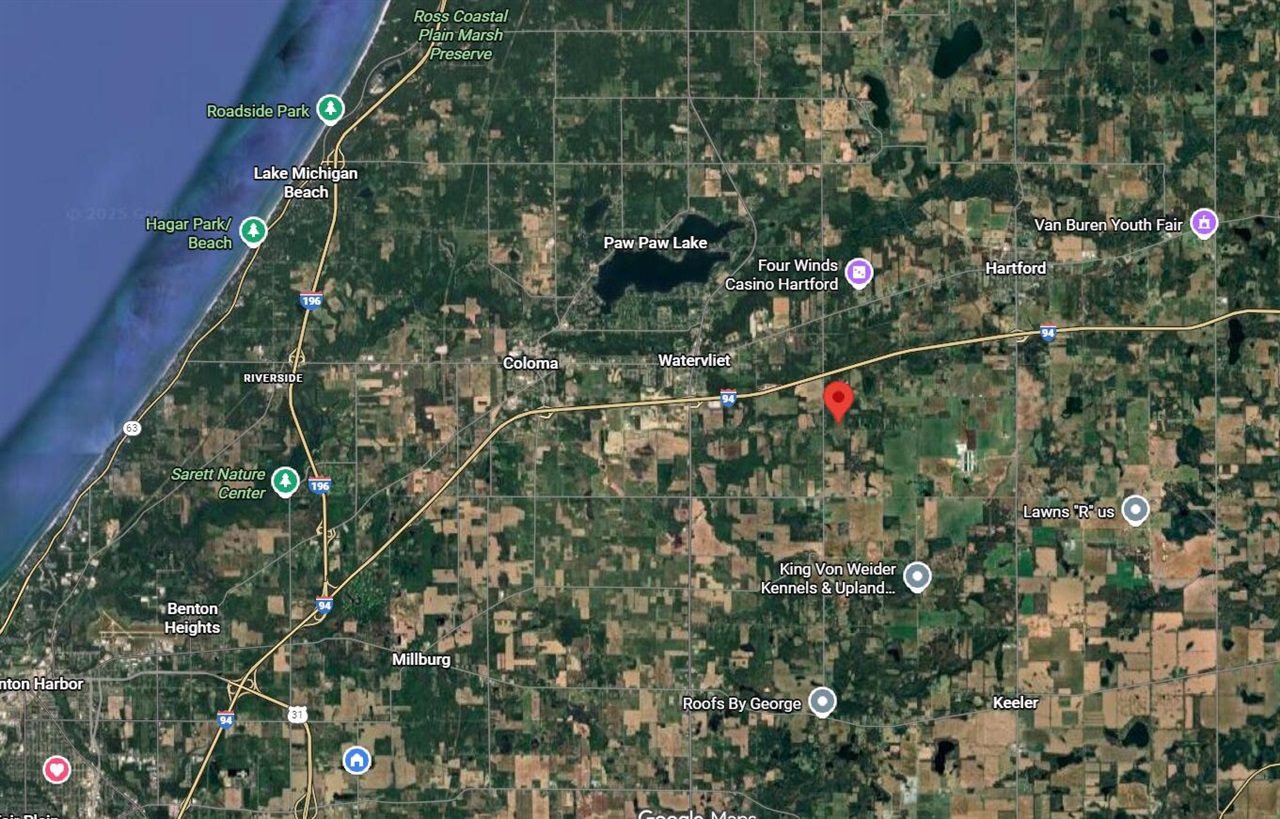Select the pink heart saved-place pin
Image resolution: width=1280 pixels, height=819 pixels.
pos(57,769)
